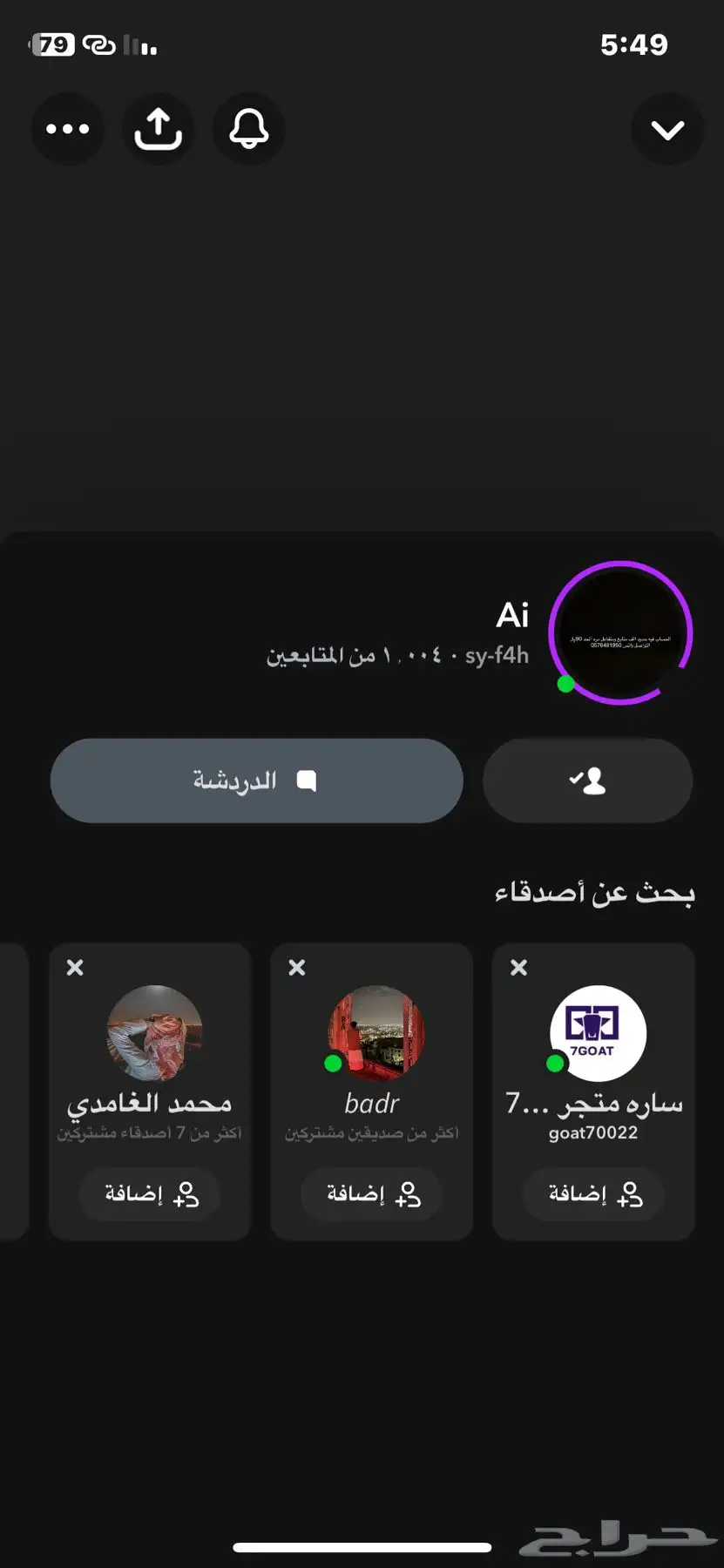Image resolution: width=724 pixels, height=1568 pixels.
Task: Add badr as a friend
Action: pos(372,1193)
